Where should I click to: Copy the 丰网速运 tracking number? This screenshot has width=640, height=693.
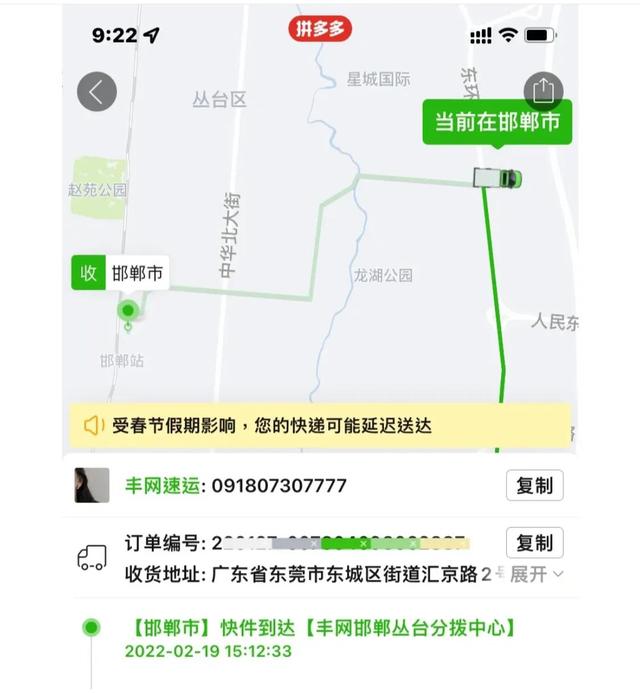point(534,486)
